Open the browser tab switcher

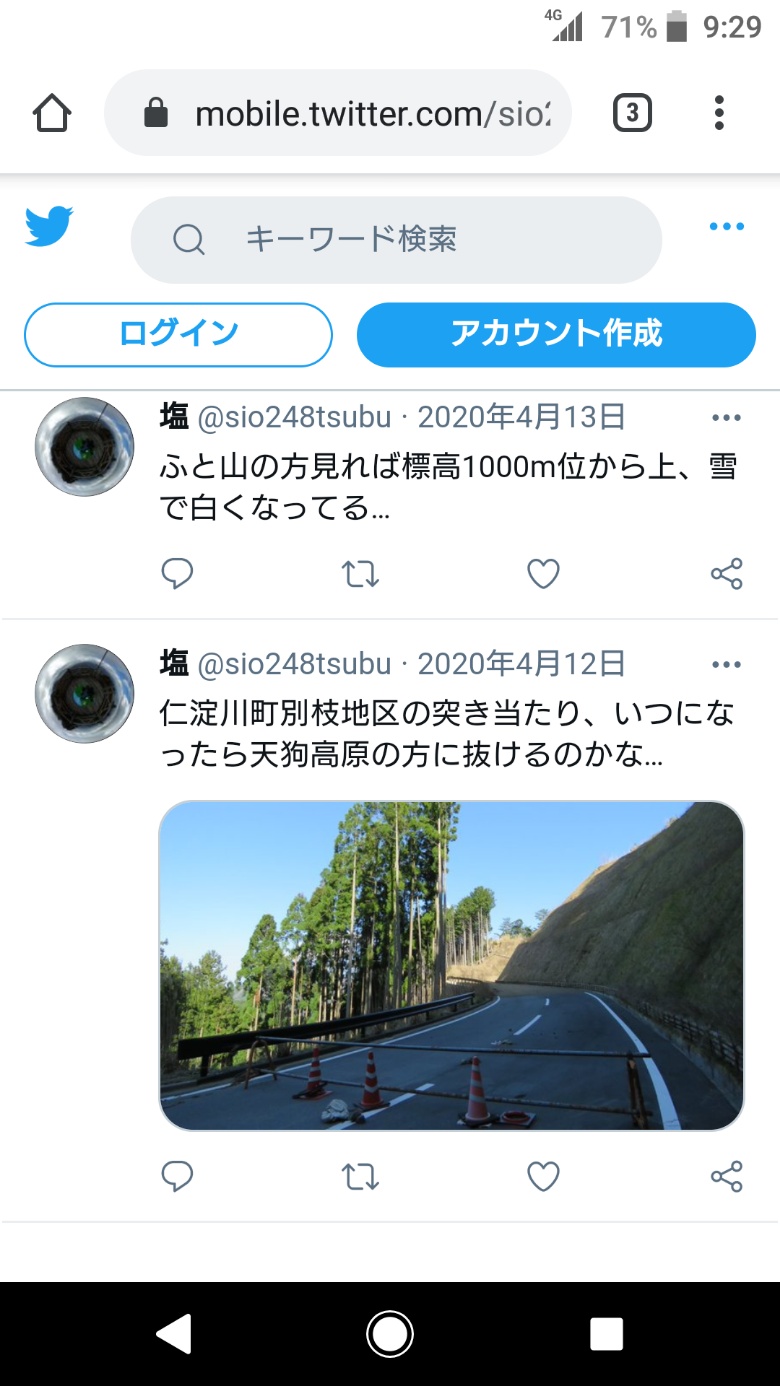[631, 113]
